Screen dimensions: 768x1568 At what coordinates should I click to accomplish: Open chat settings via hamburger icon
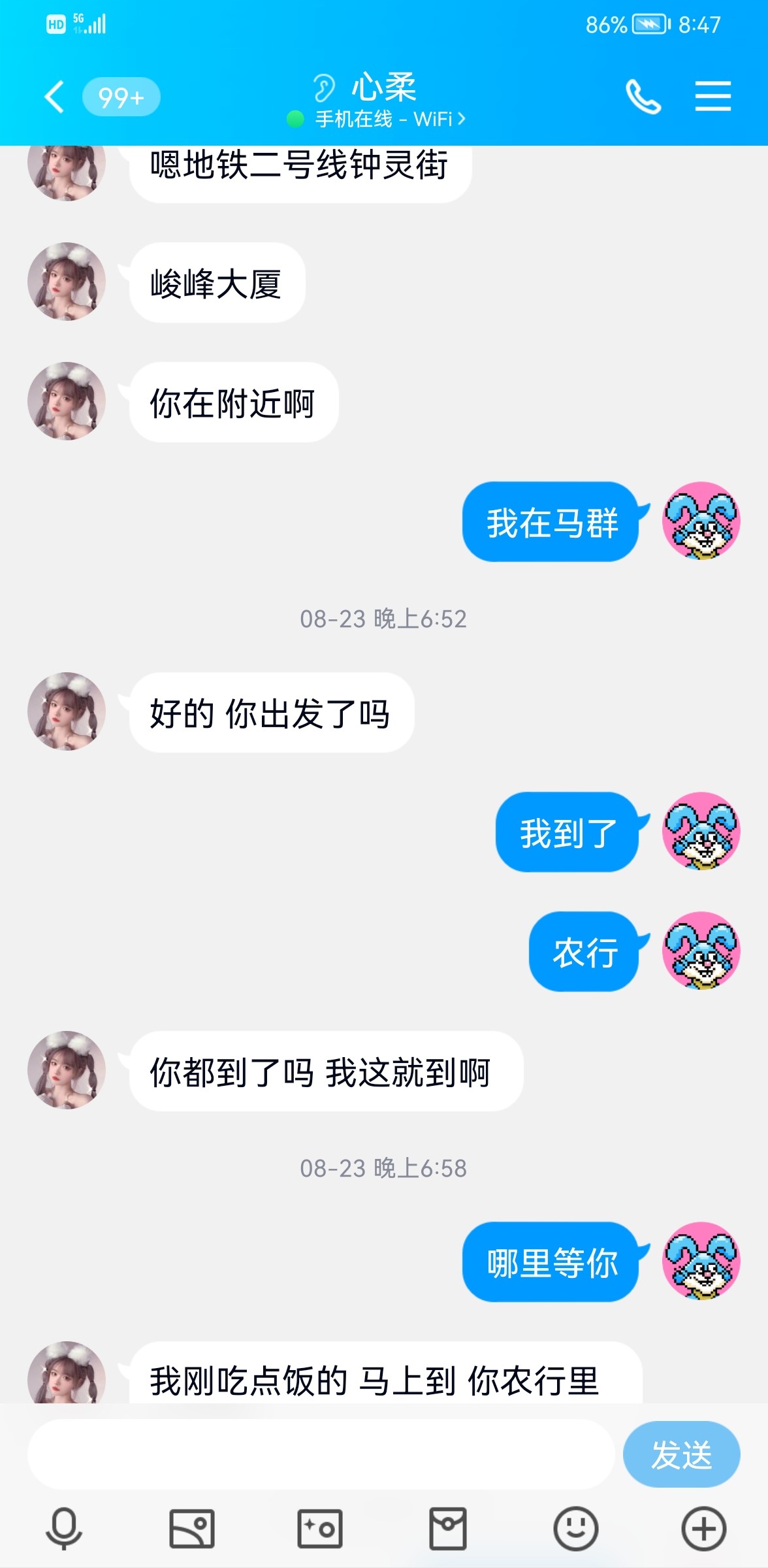click(712, 96)
